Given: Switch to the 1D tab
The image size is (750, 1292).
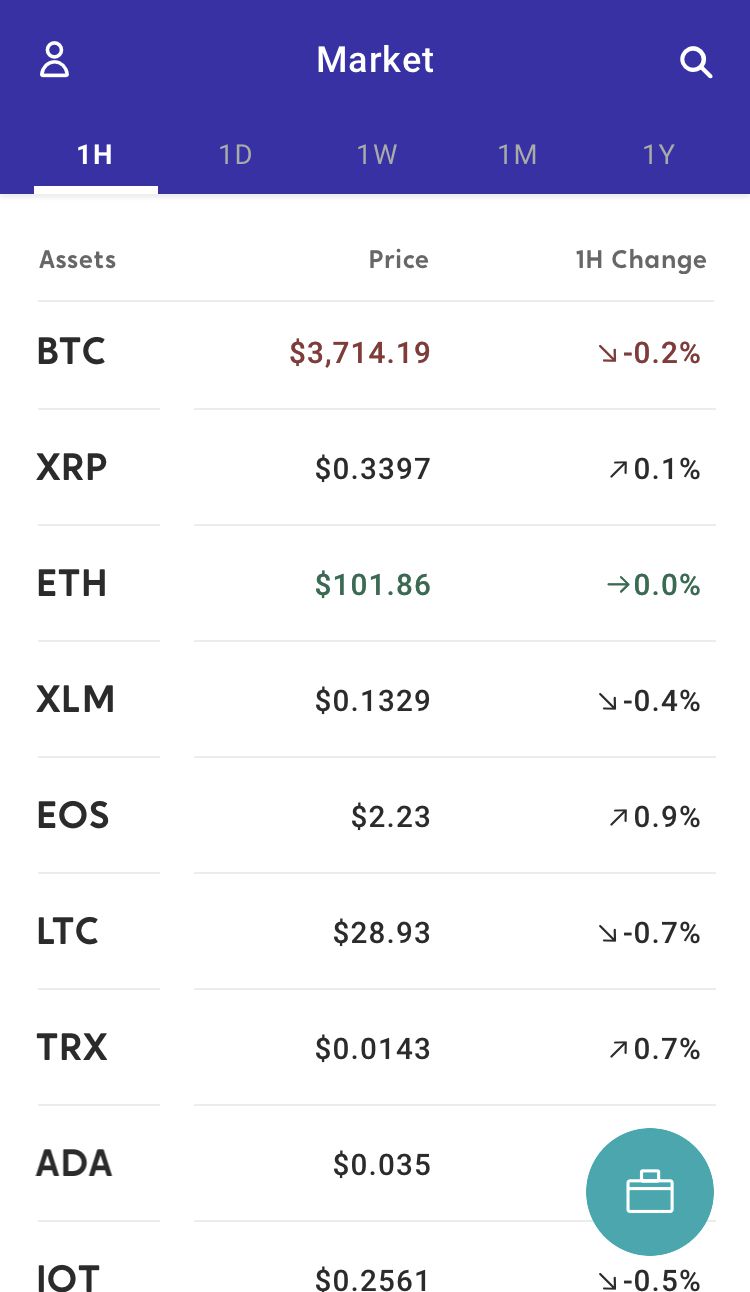Looking at the screenshot, I should click(x=236, y=155).
